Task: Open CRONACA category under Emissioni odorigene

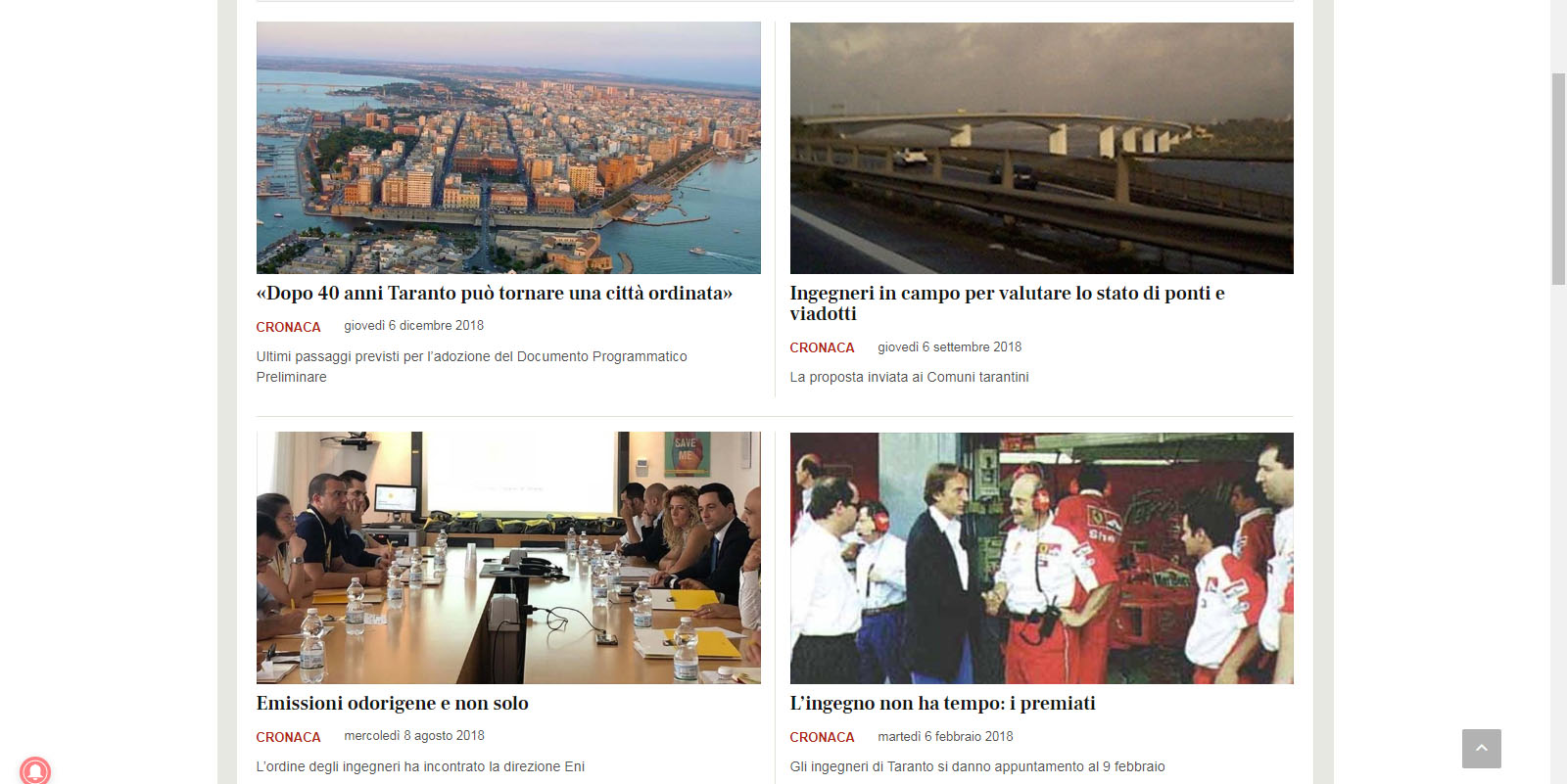Action: (x=288, y=737)
